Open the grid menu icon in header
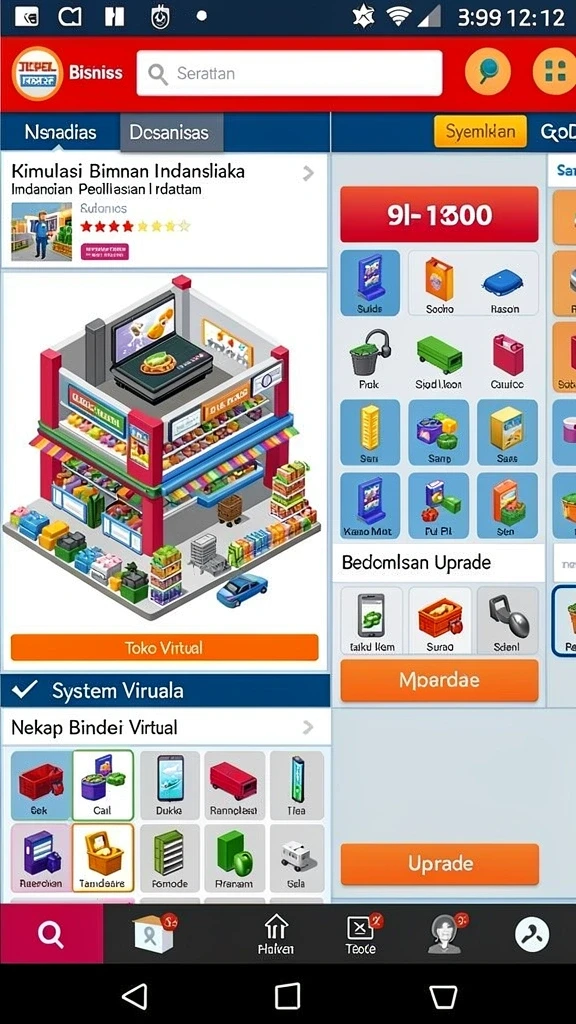576x1024 pixels. (554, 71)
